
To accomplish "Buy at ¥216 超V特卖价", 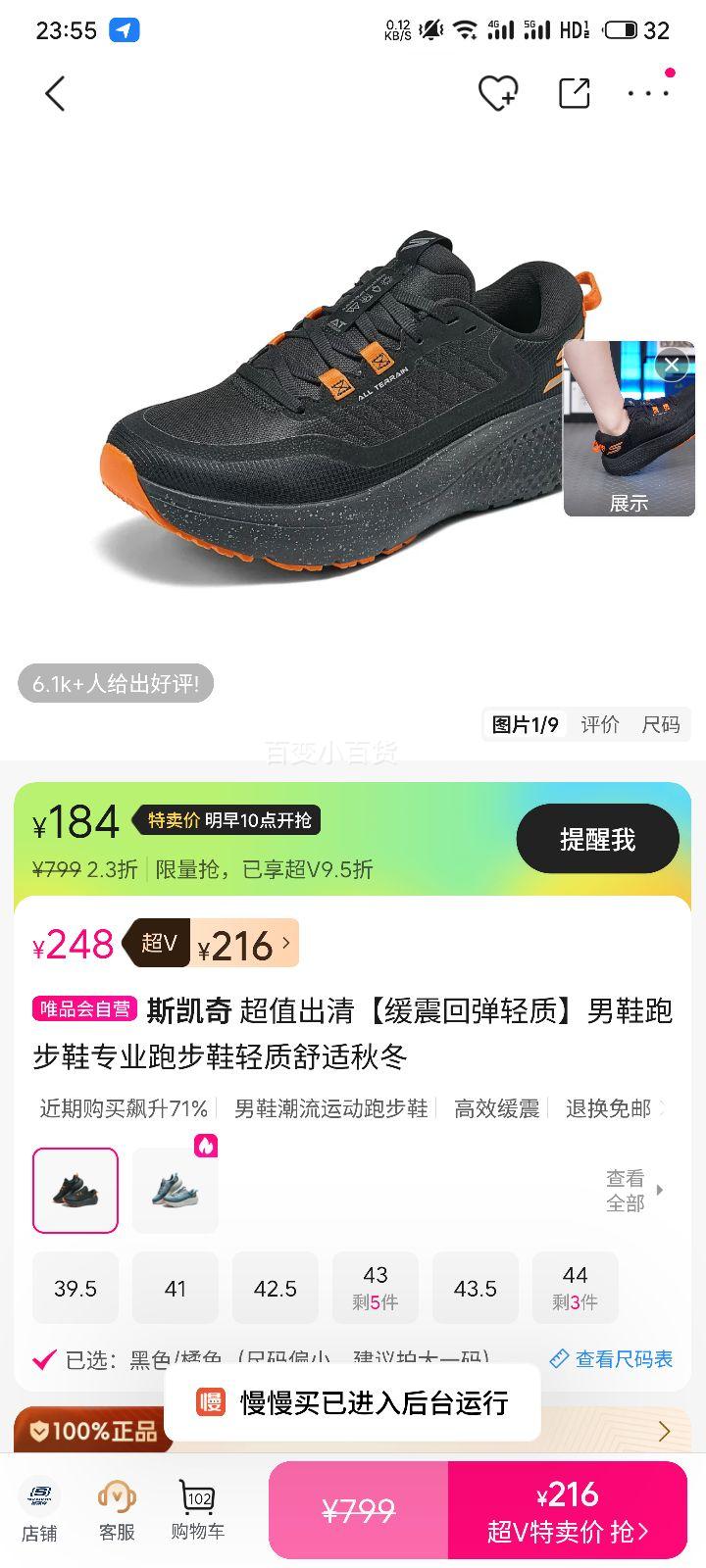I will tap(568, 1509).
